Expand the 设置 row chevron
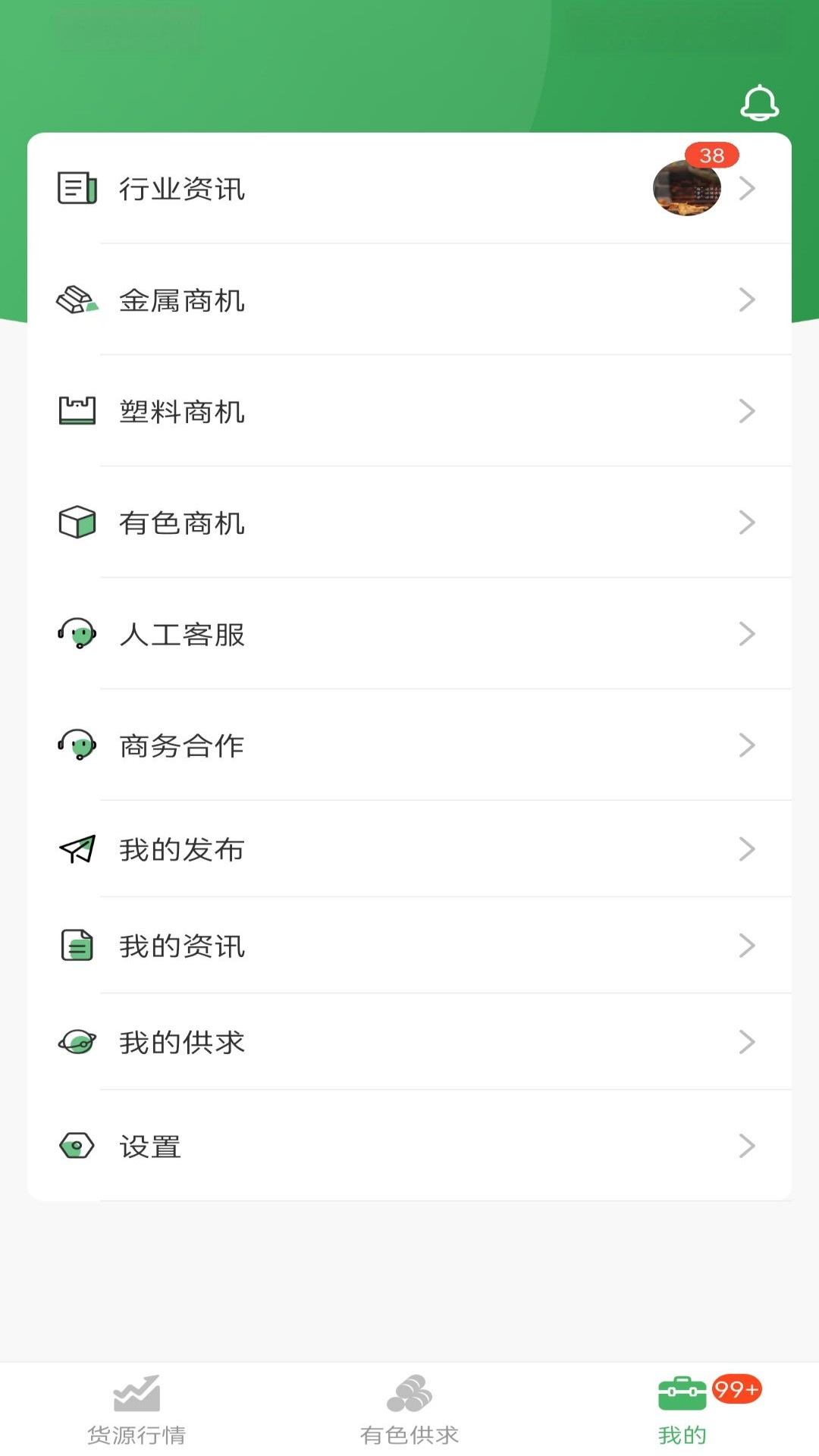Viewport: 819px width, 1456px height. click(x=747, y=1147)
